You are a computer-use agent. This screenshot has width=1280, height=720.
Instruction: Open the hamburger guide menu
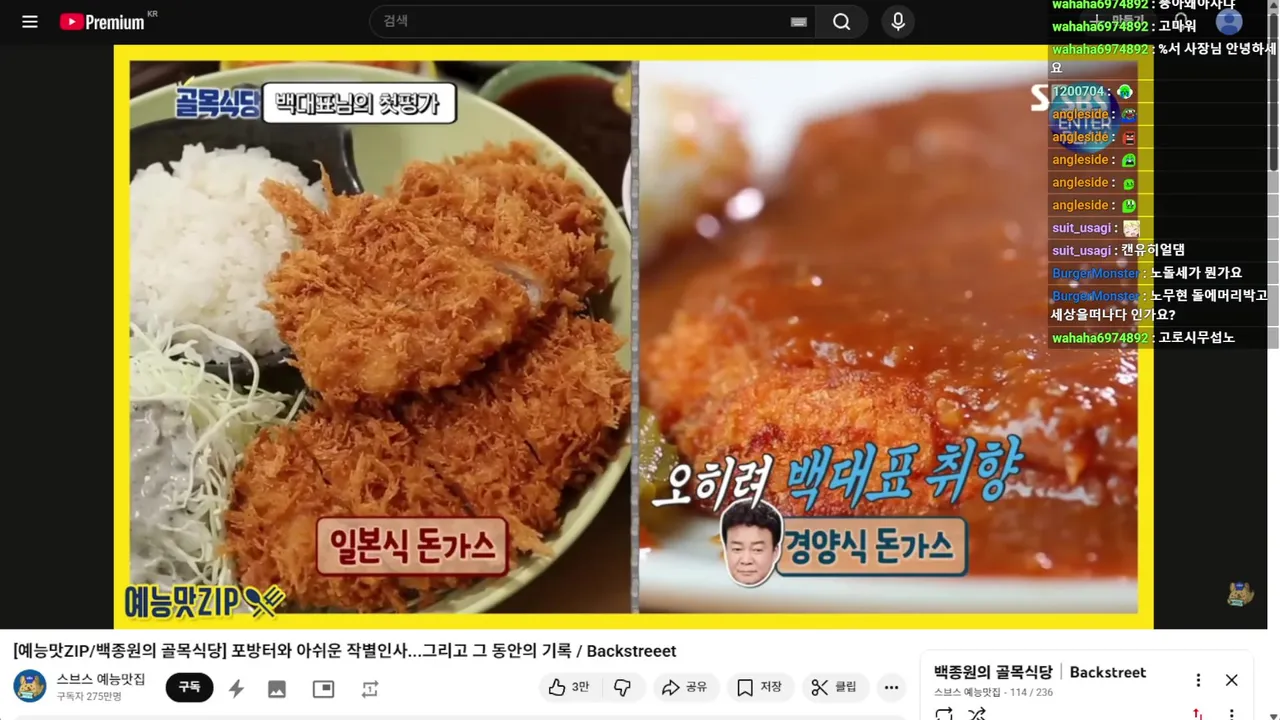tap(30, 21)
